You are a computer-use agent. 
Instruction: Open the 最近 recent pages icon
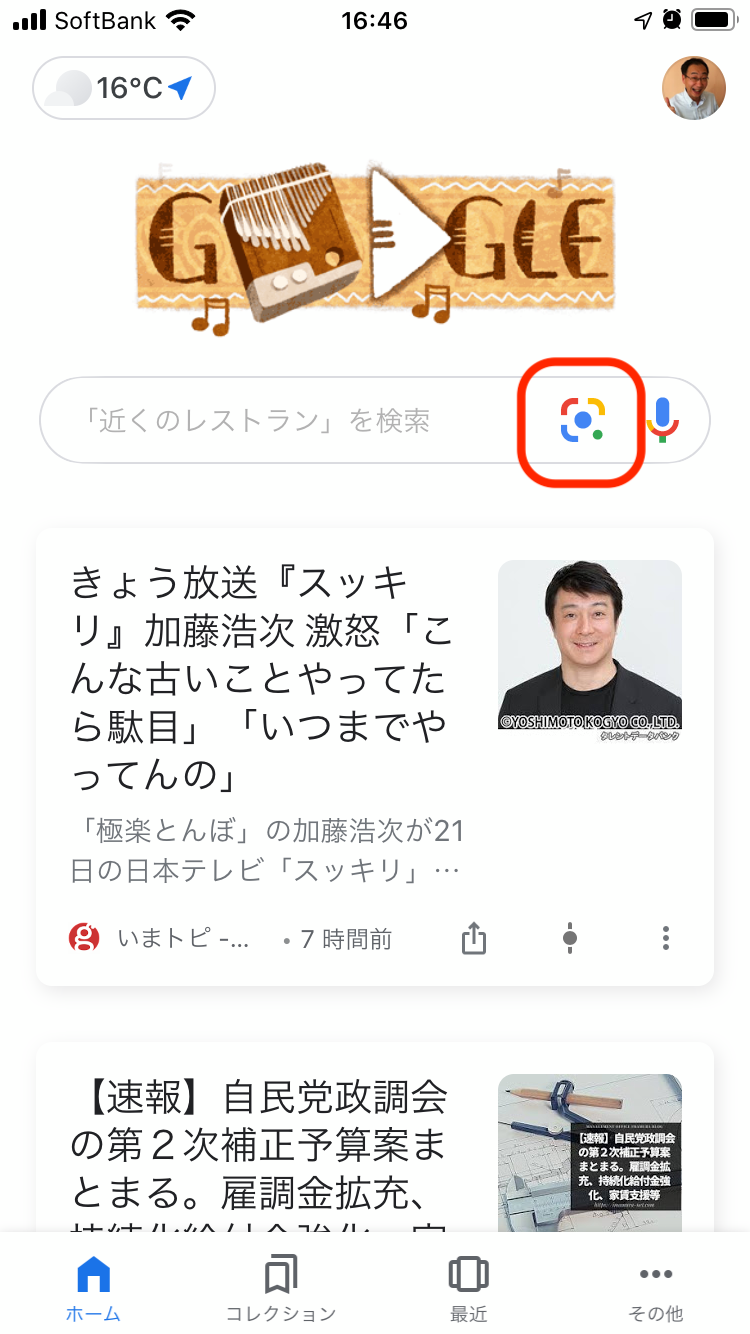tap(468, 1286)
